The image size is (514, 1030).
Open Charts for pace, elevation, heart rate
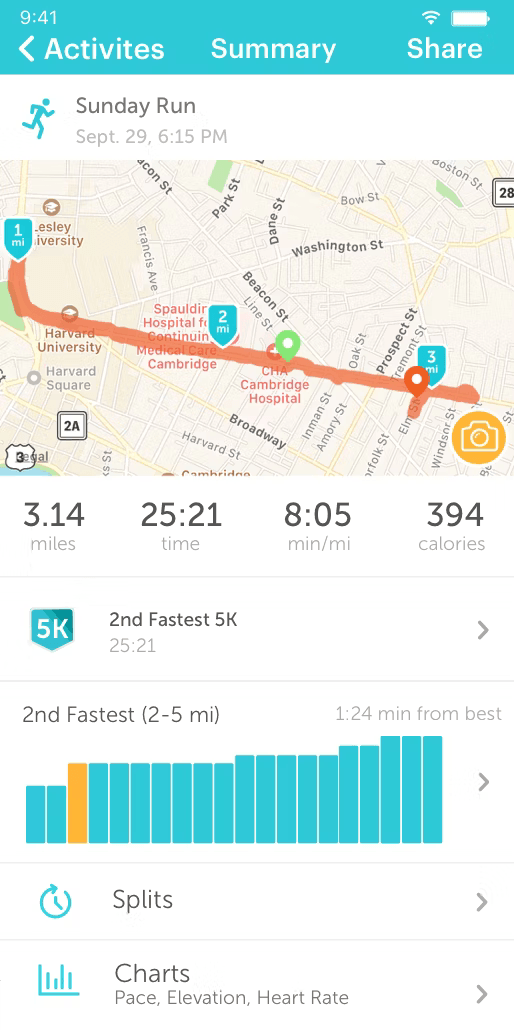click(257, 984)
